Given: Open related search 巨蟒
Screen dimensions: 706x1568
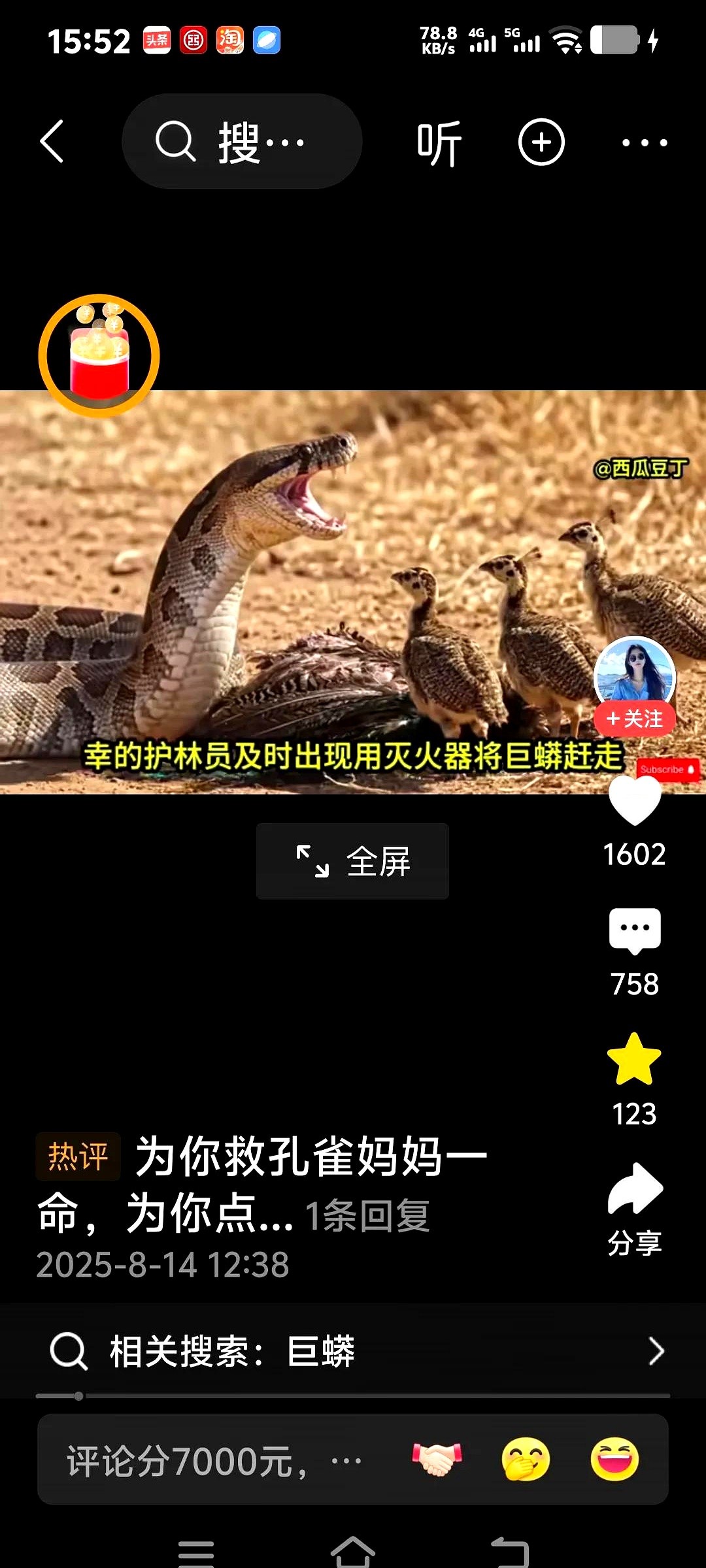Looking at the screenshot, I should click(353, 1351).
